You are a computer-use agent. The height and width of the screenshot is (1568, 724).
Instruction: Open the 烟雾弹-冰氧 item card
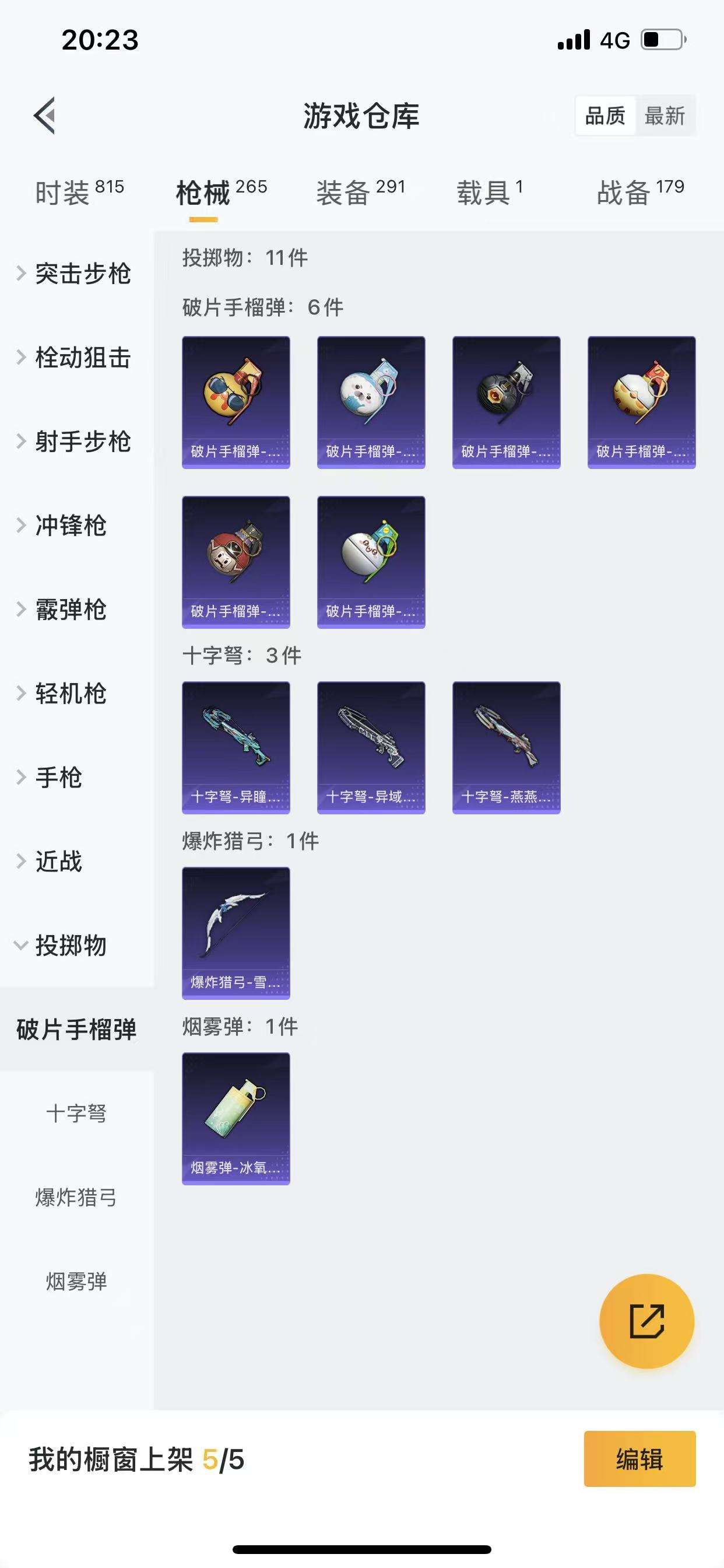coord(236,1118)
